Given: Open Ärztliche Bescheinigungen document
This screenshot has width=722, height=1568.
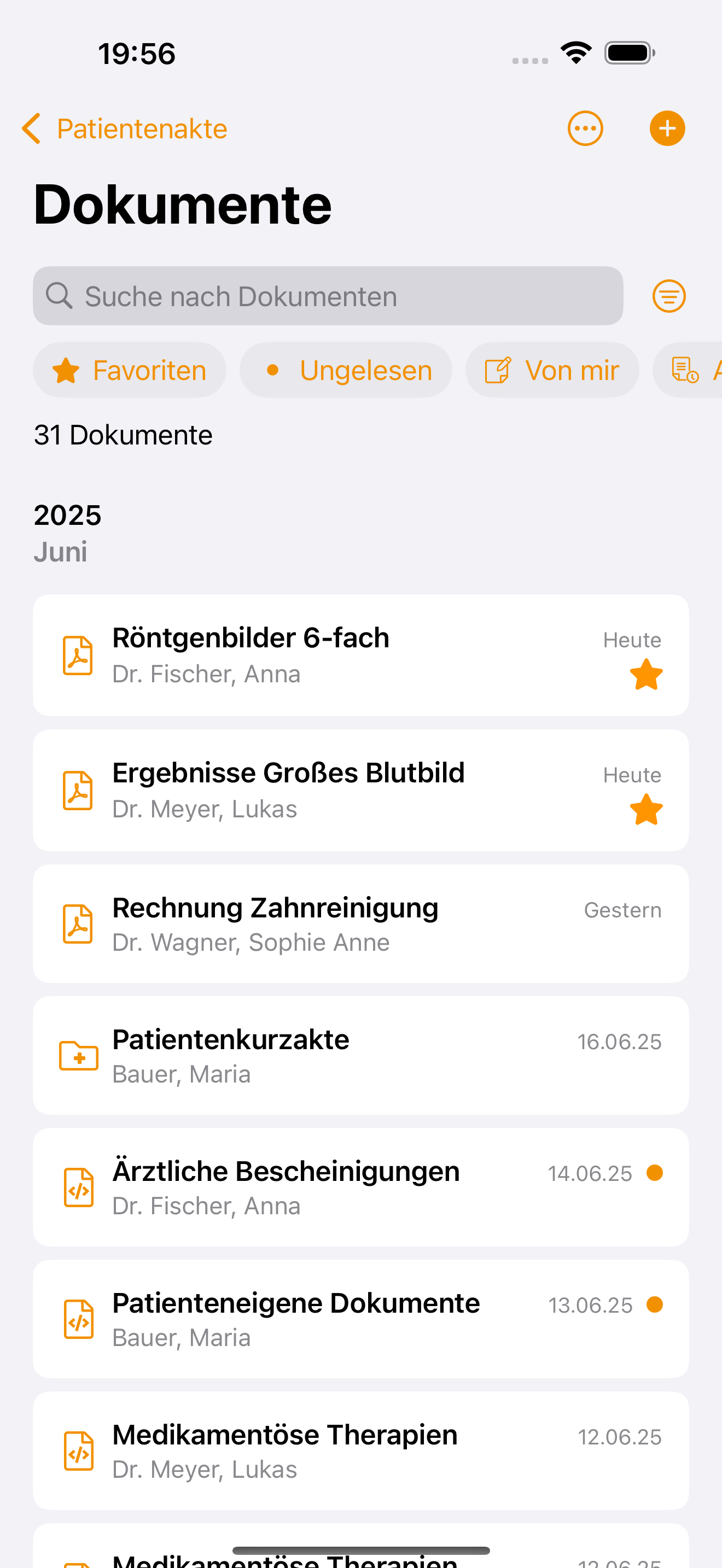Looking at the screenshot, I should (x=361, y=1187).
